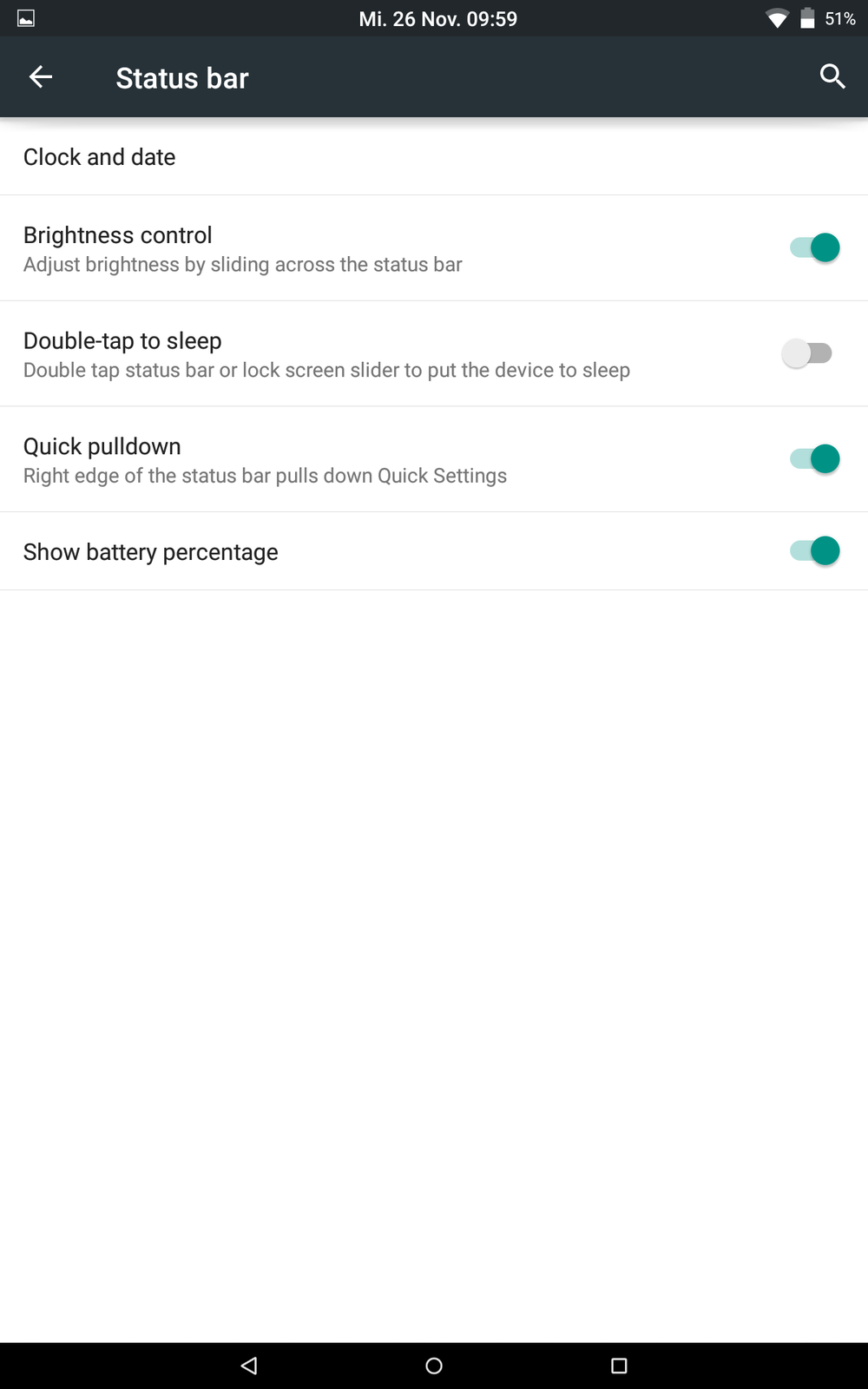
Task: Enable Double-tap to sleep
Action: tap(807, 353)
